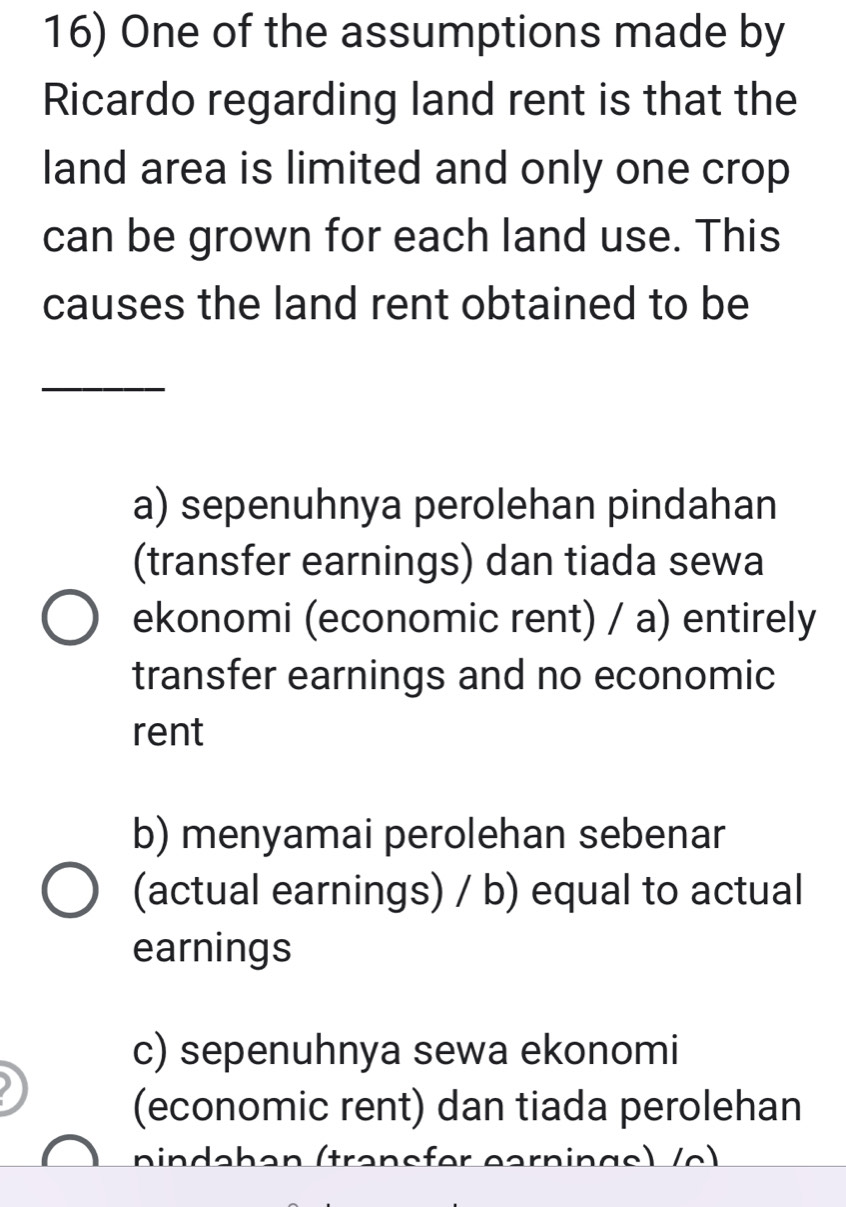846x1207 pixels.
Task: Select the radio button for option c
Action: (70, 1155)
